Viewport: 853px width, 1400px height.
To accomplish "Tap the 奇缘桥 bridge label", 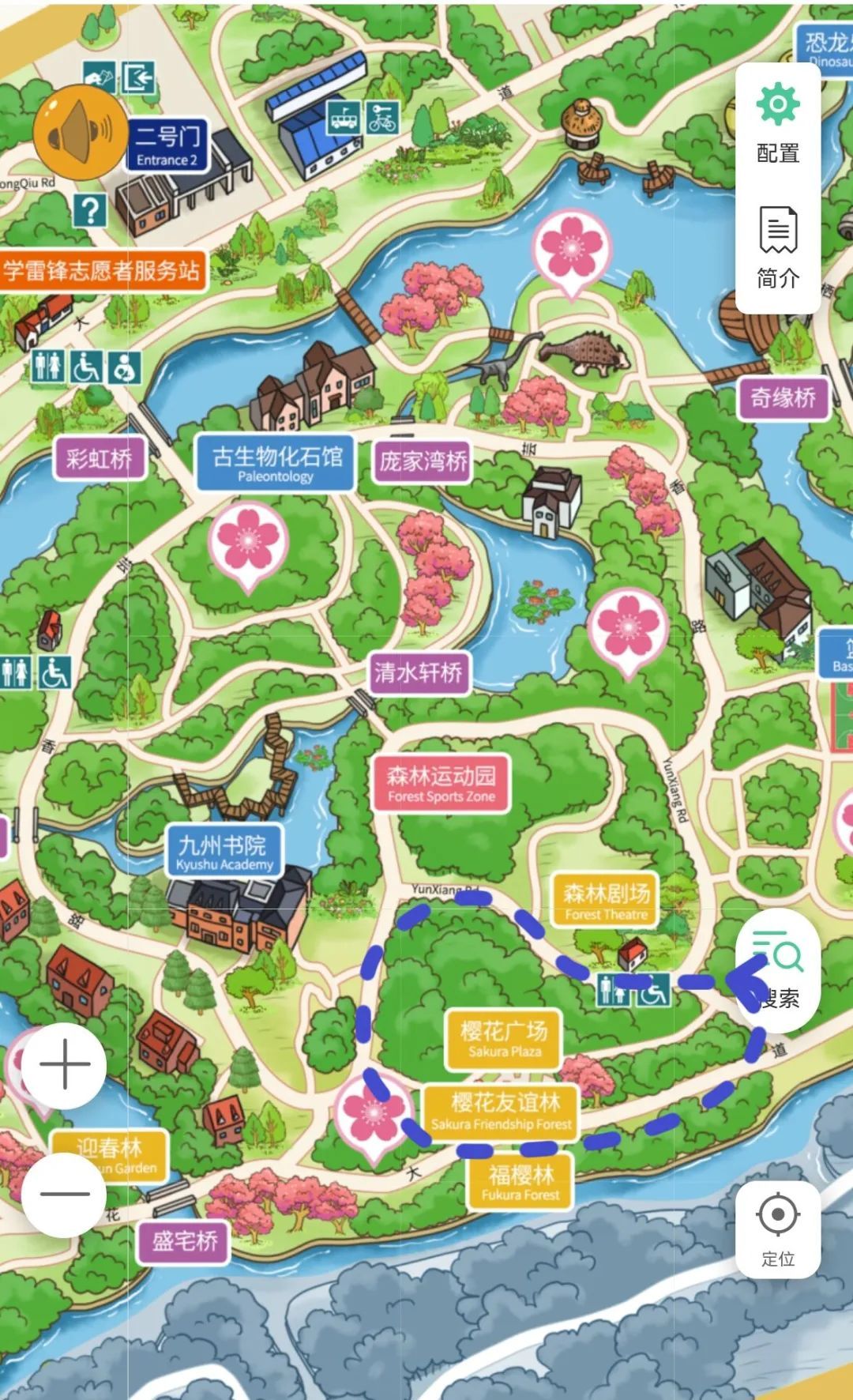I will click(x=783, y=397).
